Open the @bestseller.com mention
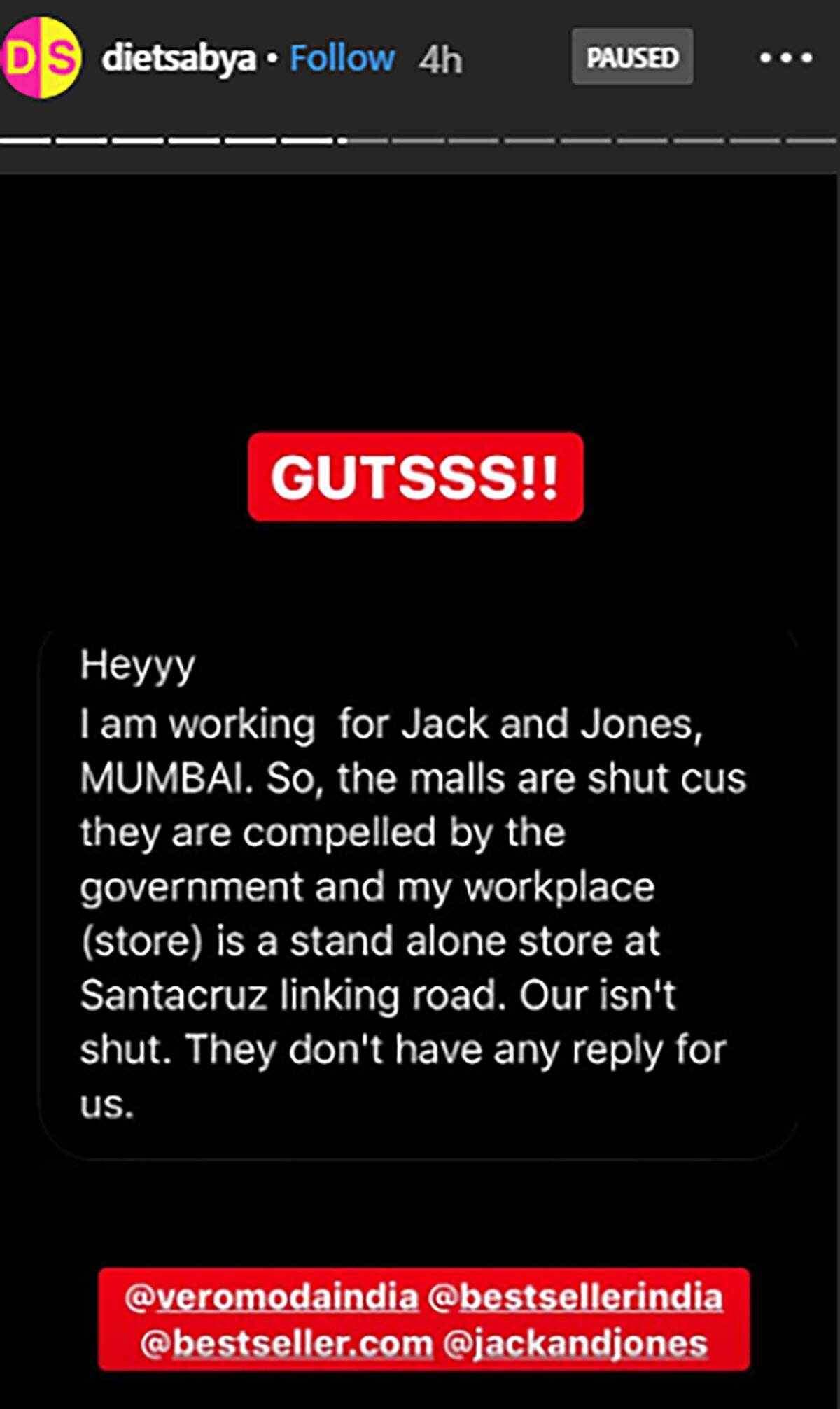The image size is (840, 1409). (286, 1344)
